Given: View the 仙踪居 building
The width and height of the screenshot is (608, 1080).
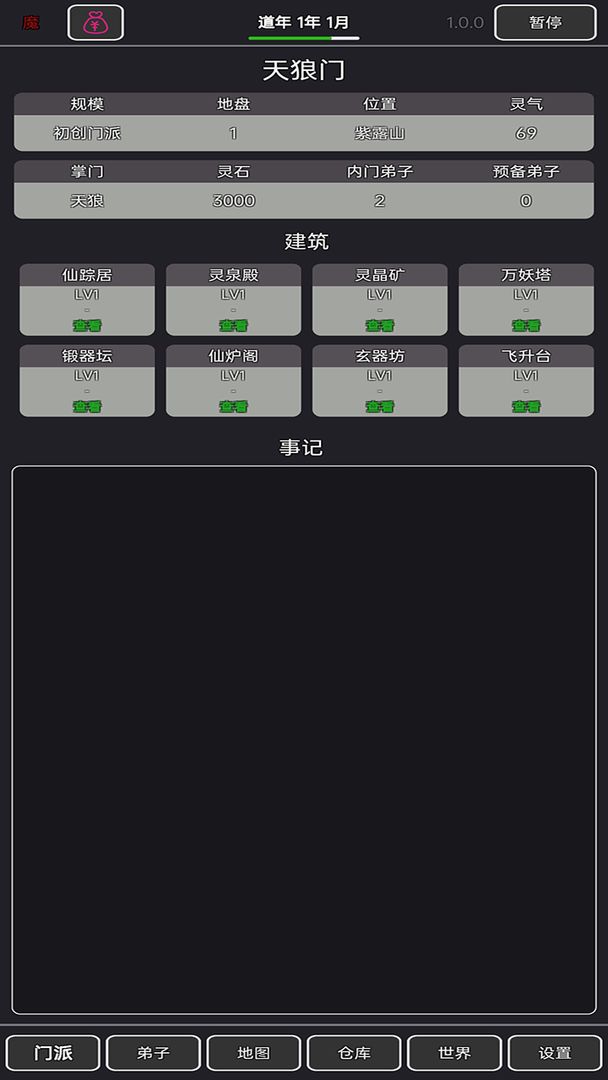Looking at the screenshot, I should tap(87, 325).
